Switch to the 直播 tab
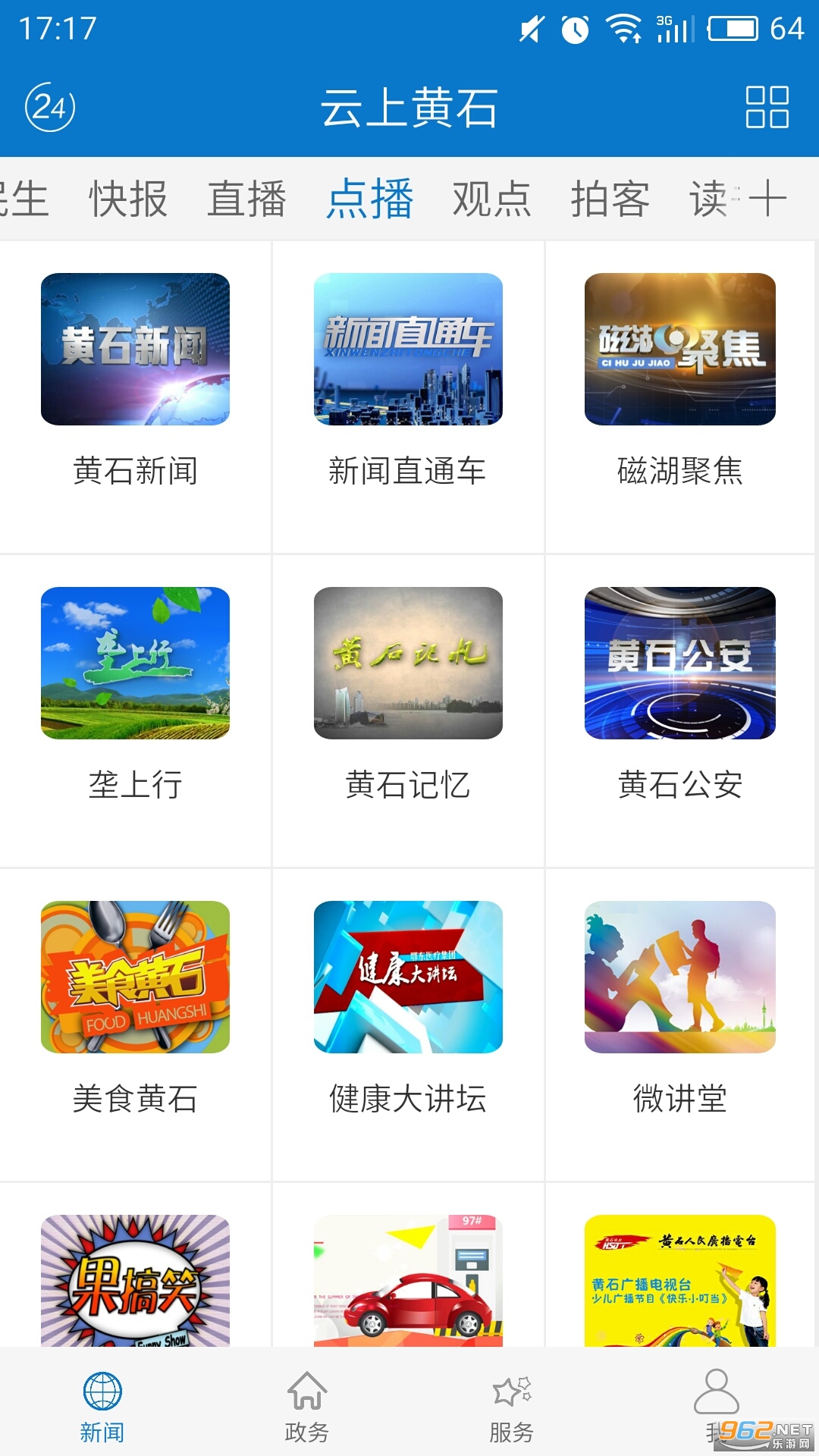 [247, 199]
